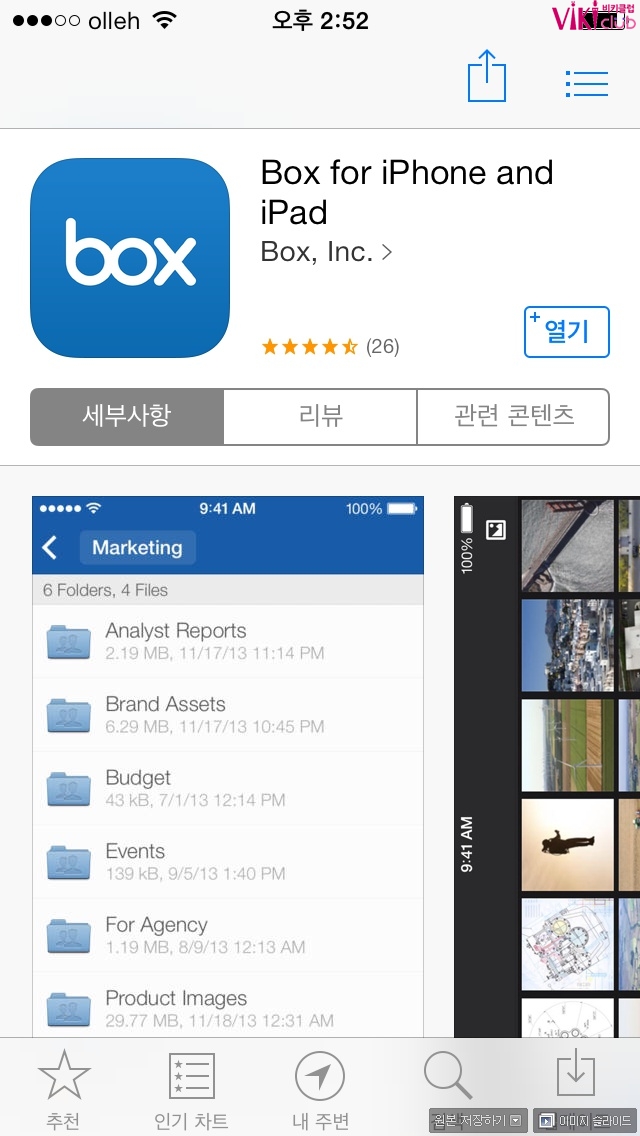Select the 세부사항 details segment

coord(127,416)
